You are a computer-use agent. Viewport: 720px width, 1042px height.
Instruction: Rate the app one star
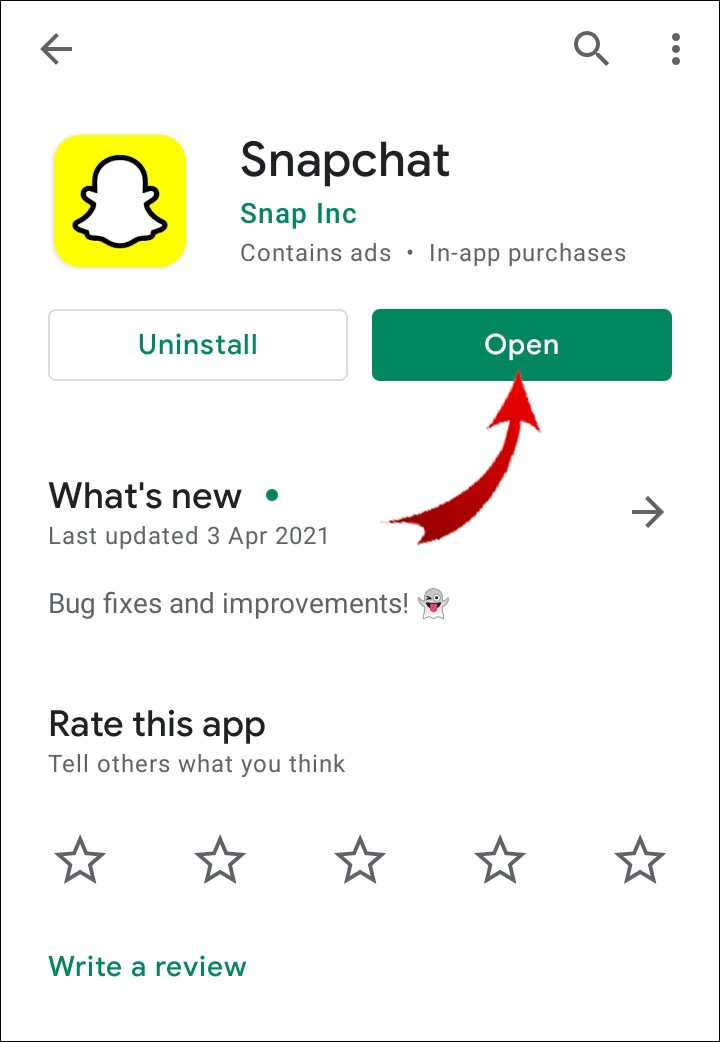[80, 860]
